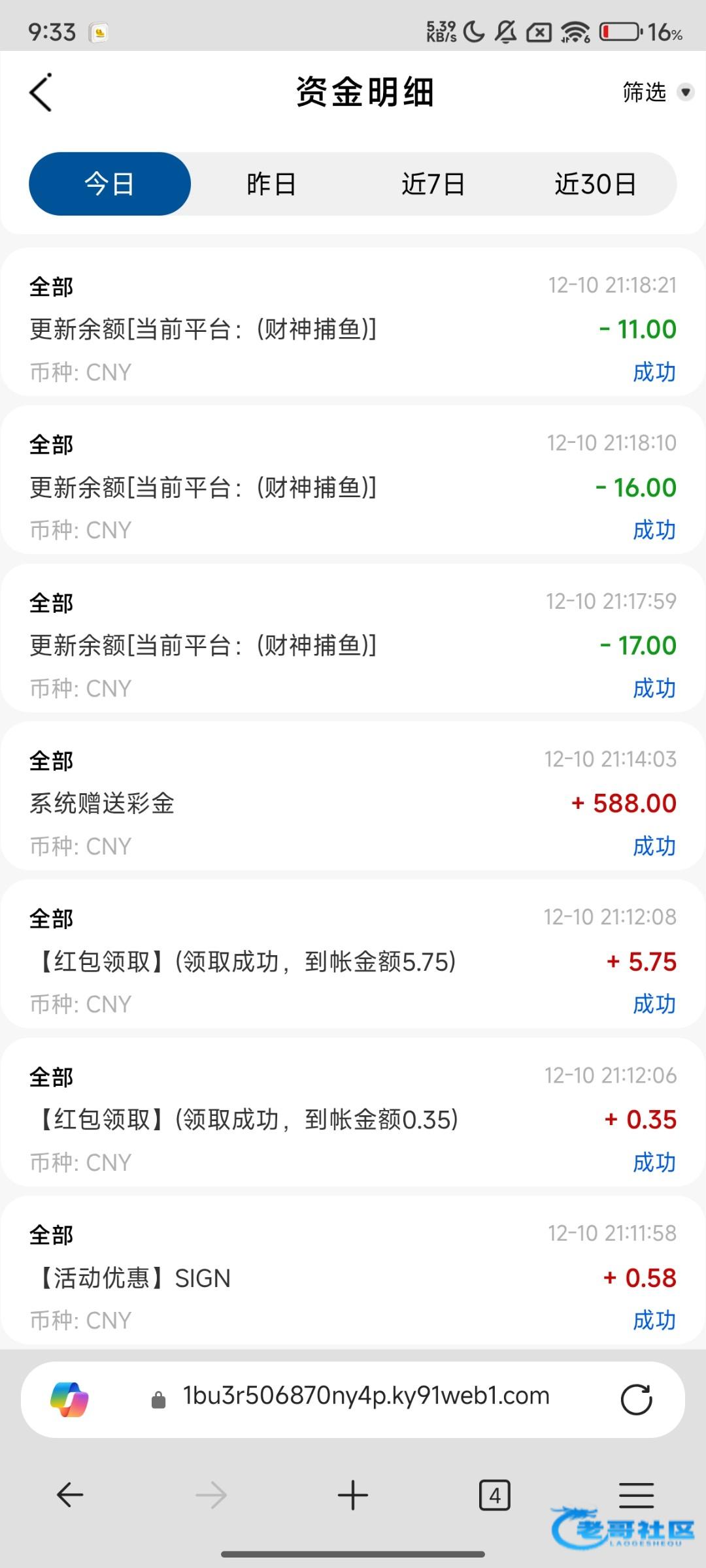Viewport: 706px width, 1568px height.
Task: Show records for 近30日
Action: [596, 184]
